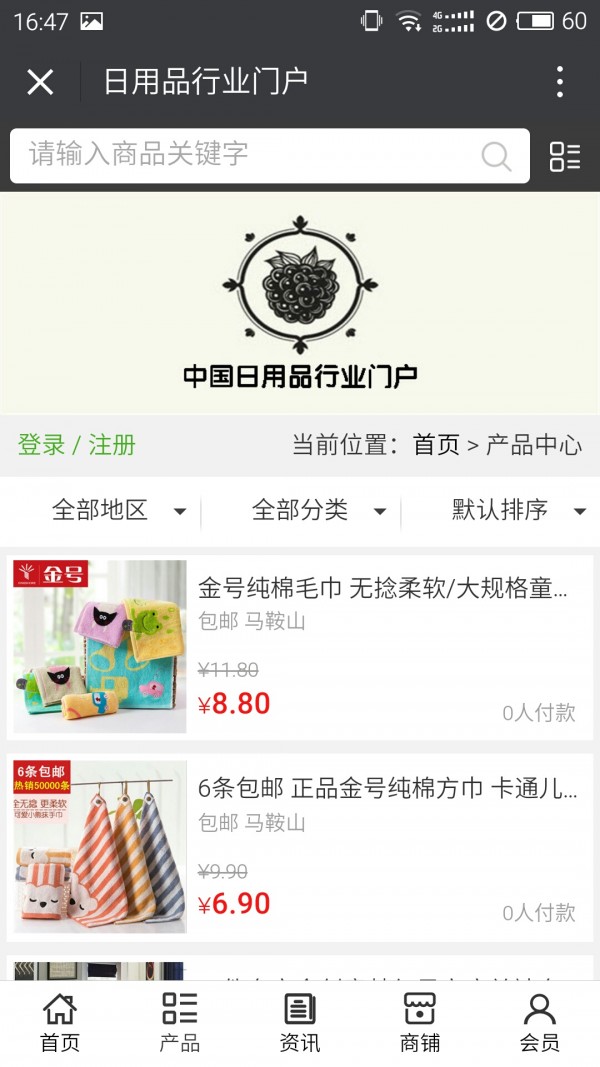The image size is (600, 1067).
Task: Close the 日用品行业门户 page
Action: click(40, 82)
